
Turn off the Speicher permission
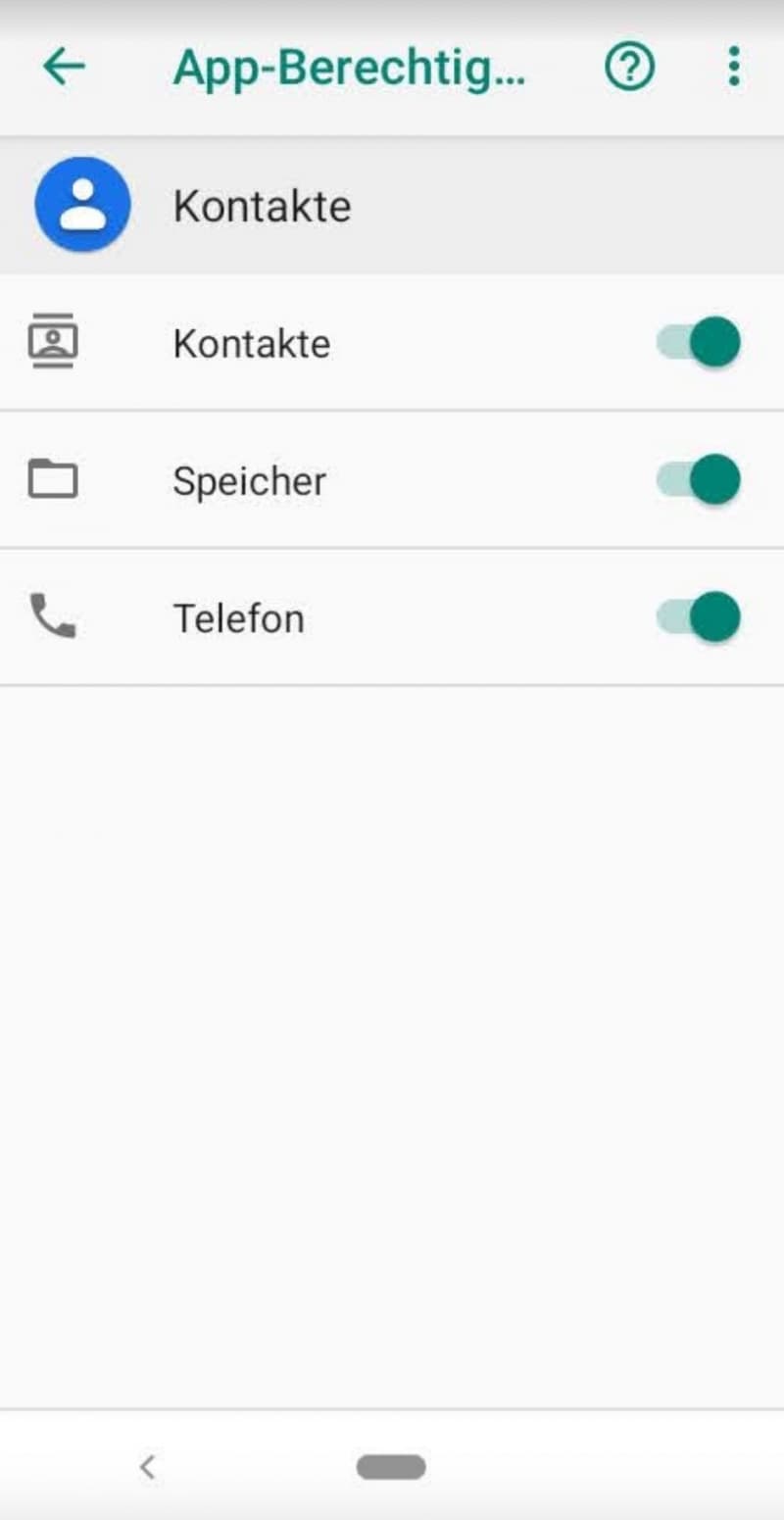(699, 479)
